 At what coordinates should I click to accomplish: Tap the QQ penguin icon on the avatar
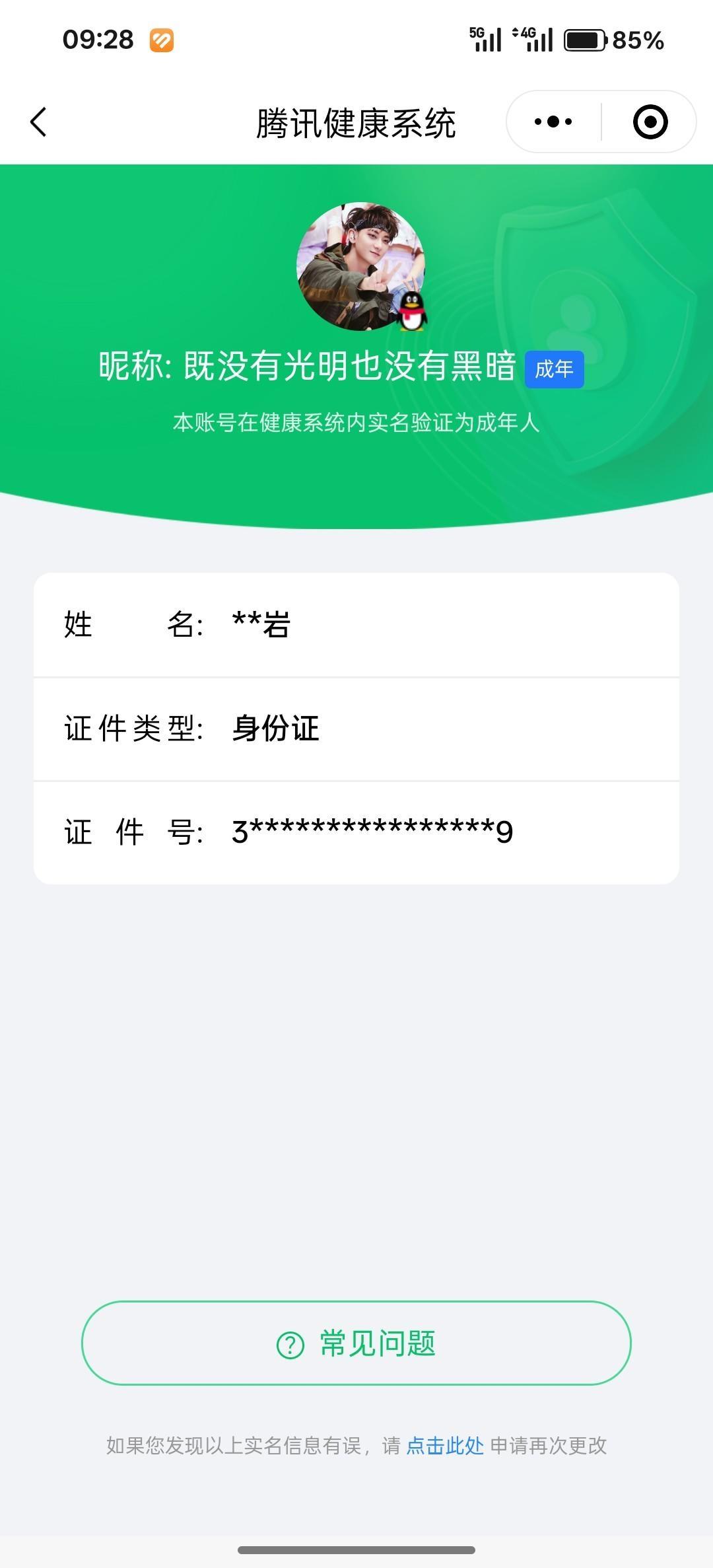pos(413,312)
